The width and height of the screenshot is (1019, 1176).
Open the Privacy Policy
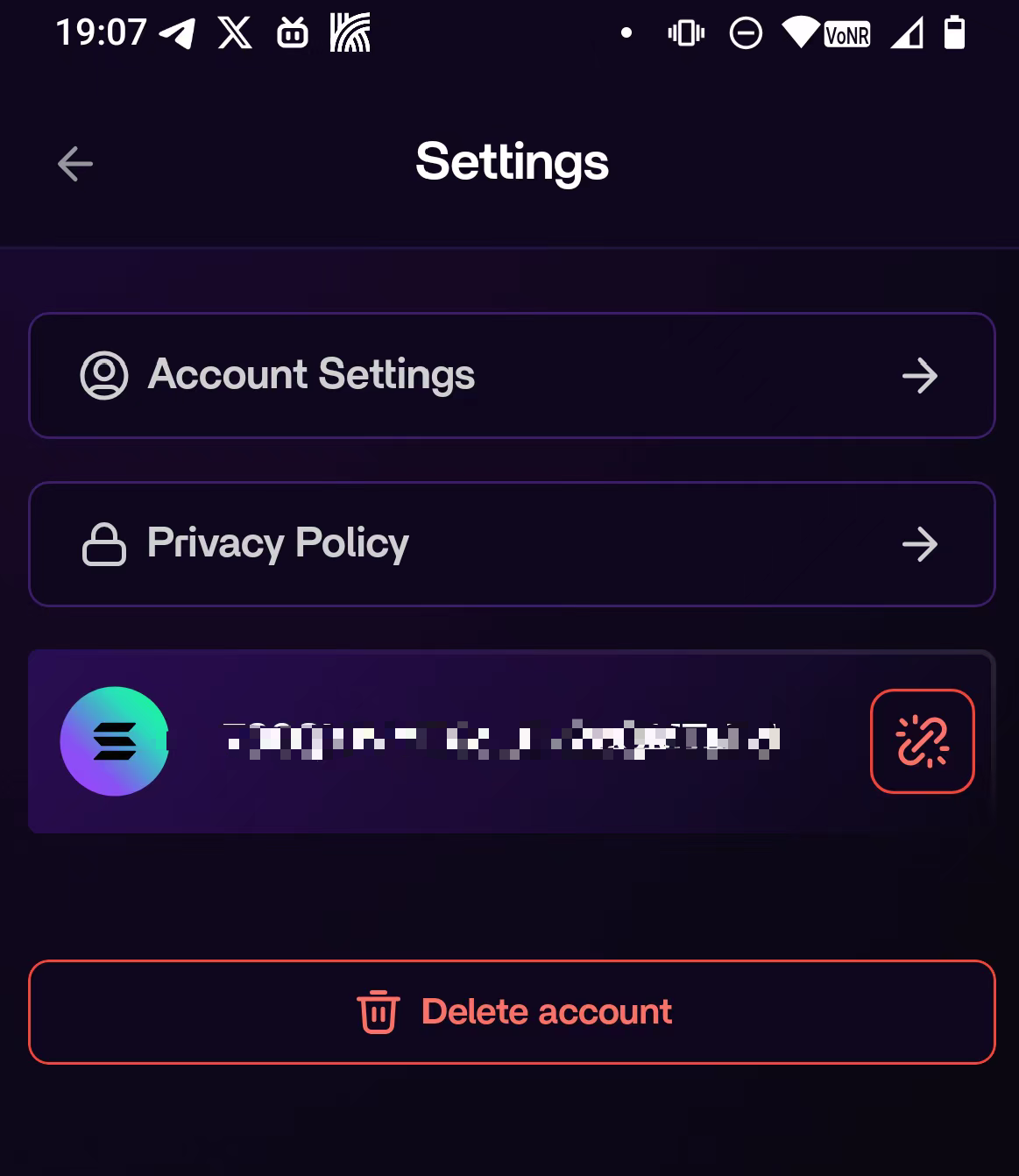tap(512, 544)
